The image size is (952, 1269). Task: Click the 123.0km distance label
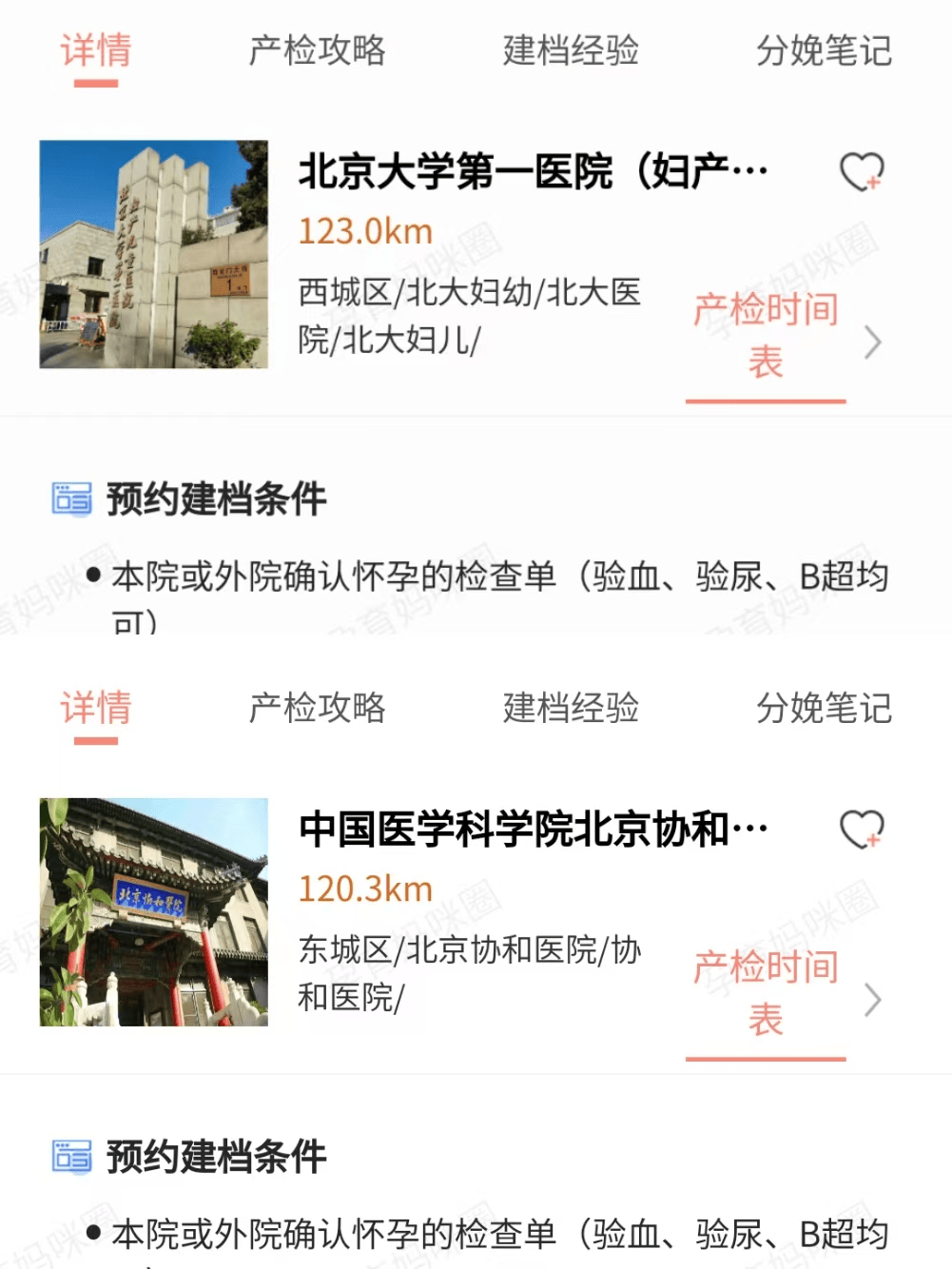[365, 230]
